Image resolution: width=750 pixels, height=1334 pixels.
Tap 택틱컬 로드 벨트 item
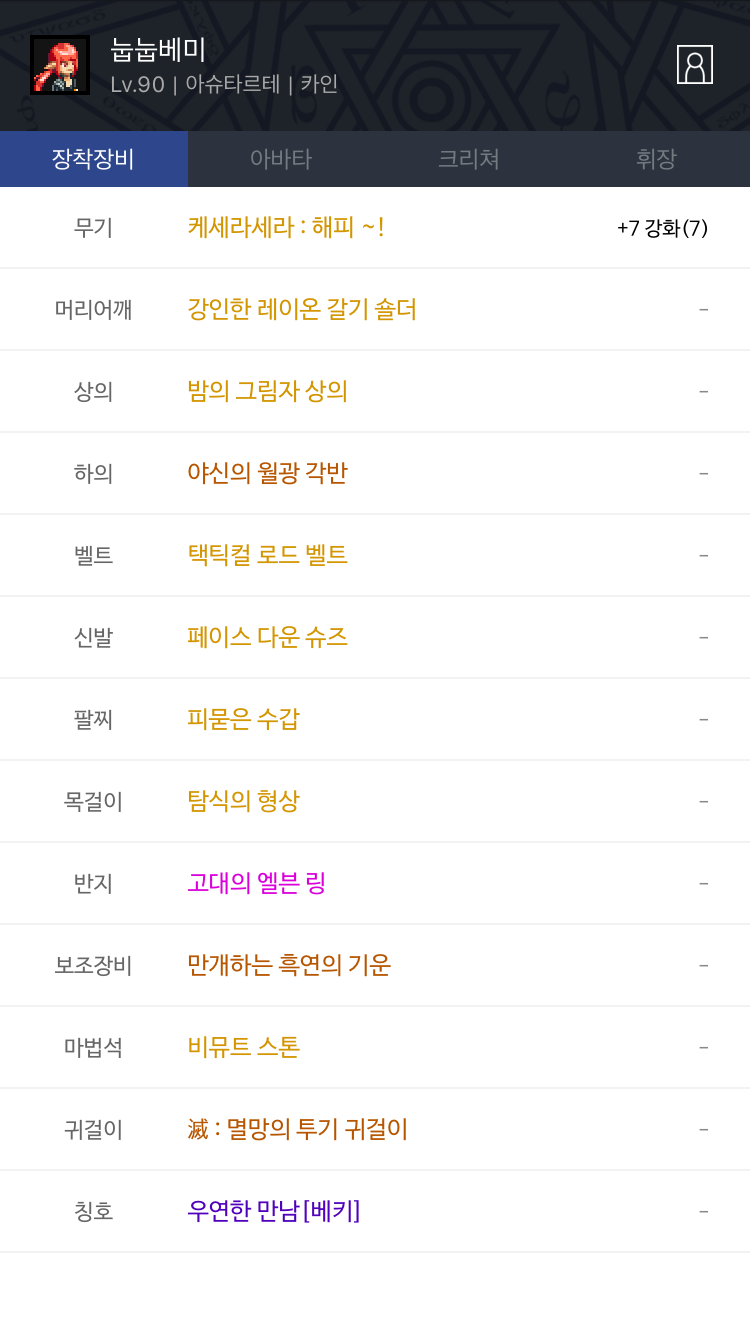(x=267, y=556)
